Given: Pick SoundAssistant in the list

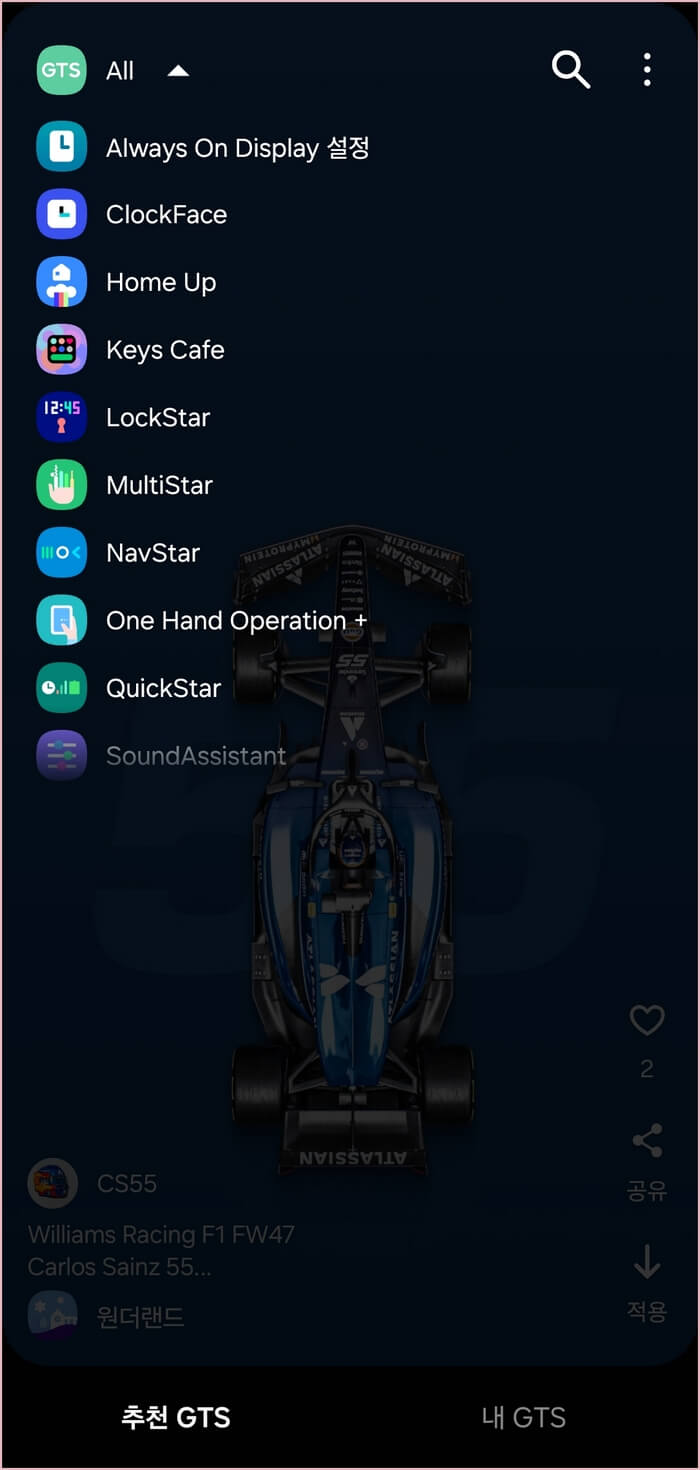Looking at the screenshot, I should tap(196, 756).
